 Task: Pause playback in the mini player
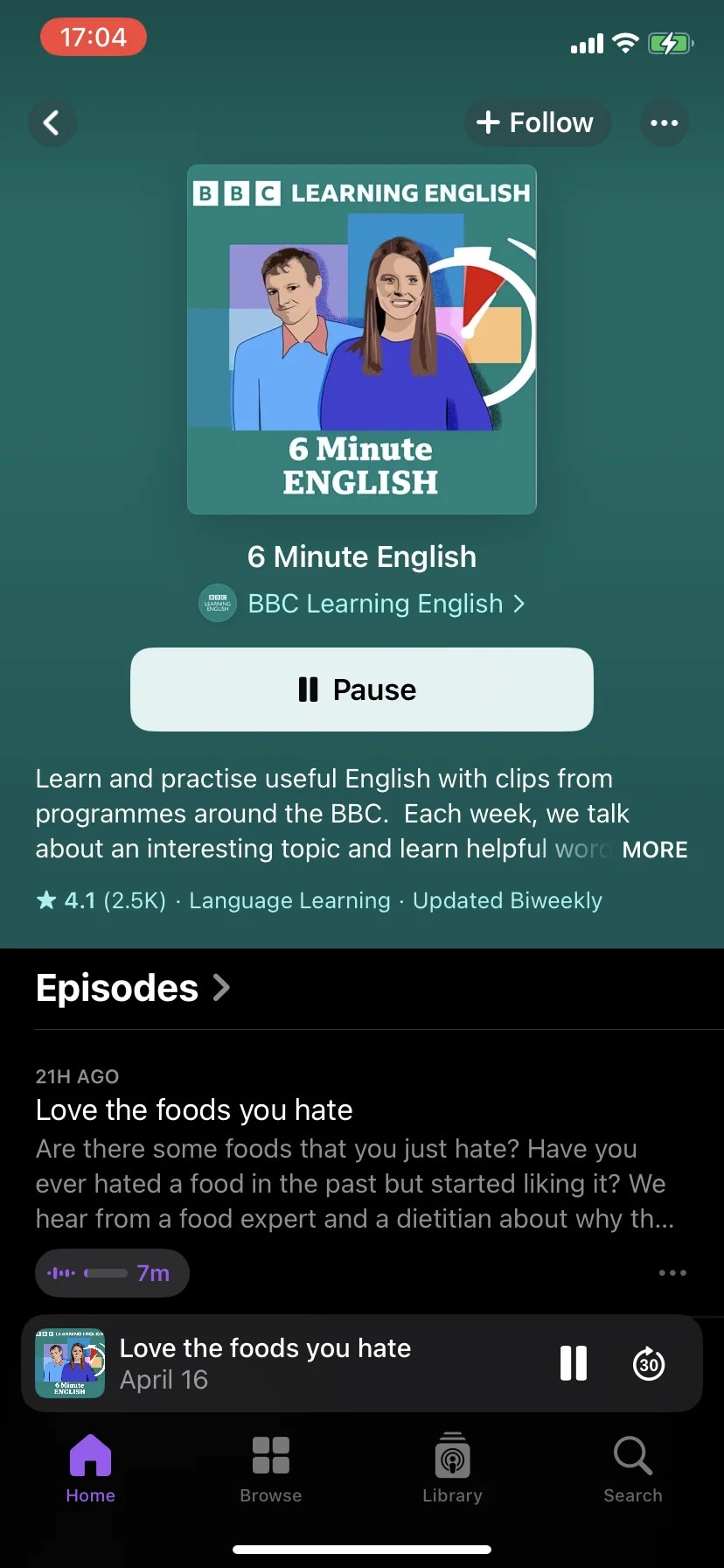point(574,1363)
